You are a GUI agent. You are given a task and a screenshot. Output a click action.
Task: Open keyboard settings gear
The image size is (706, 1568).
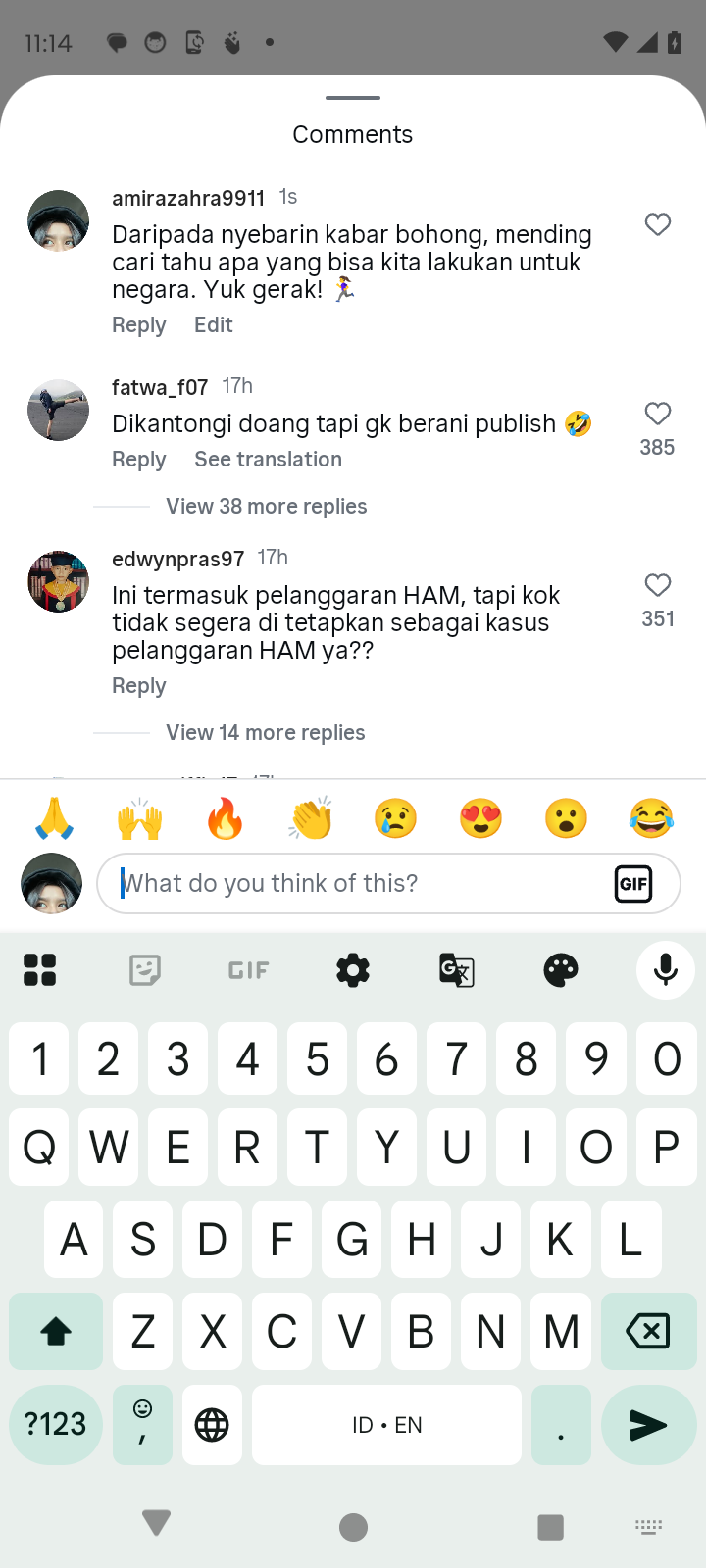coord(353,970)
